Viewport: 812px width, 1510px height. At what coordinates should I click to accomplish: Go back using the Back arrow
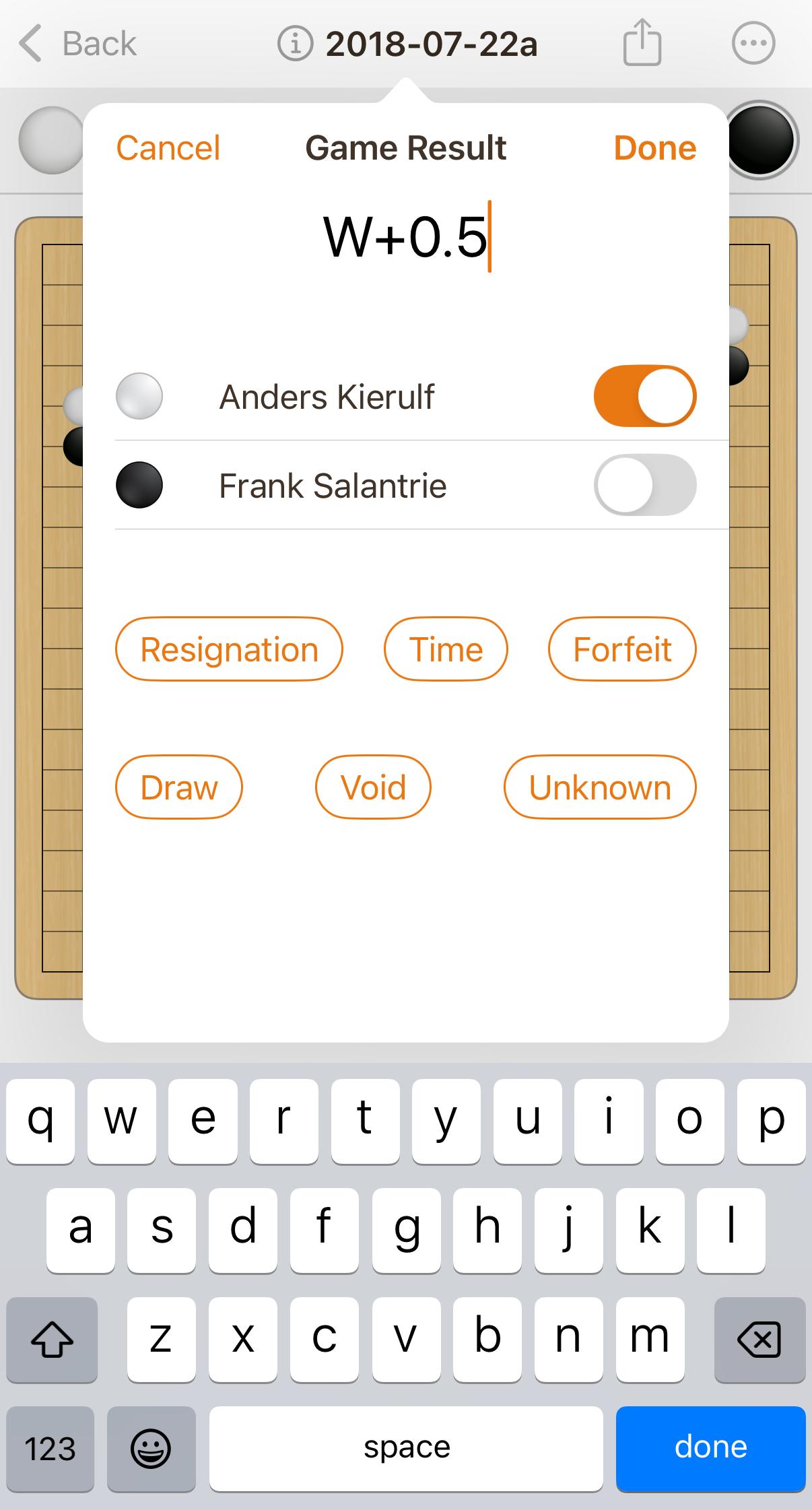click(x=77, y=44)
